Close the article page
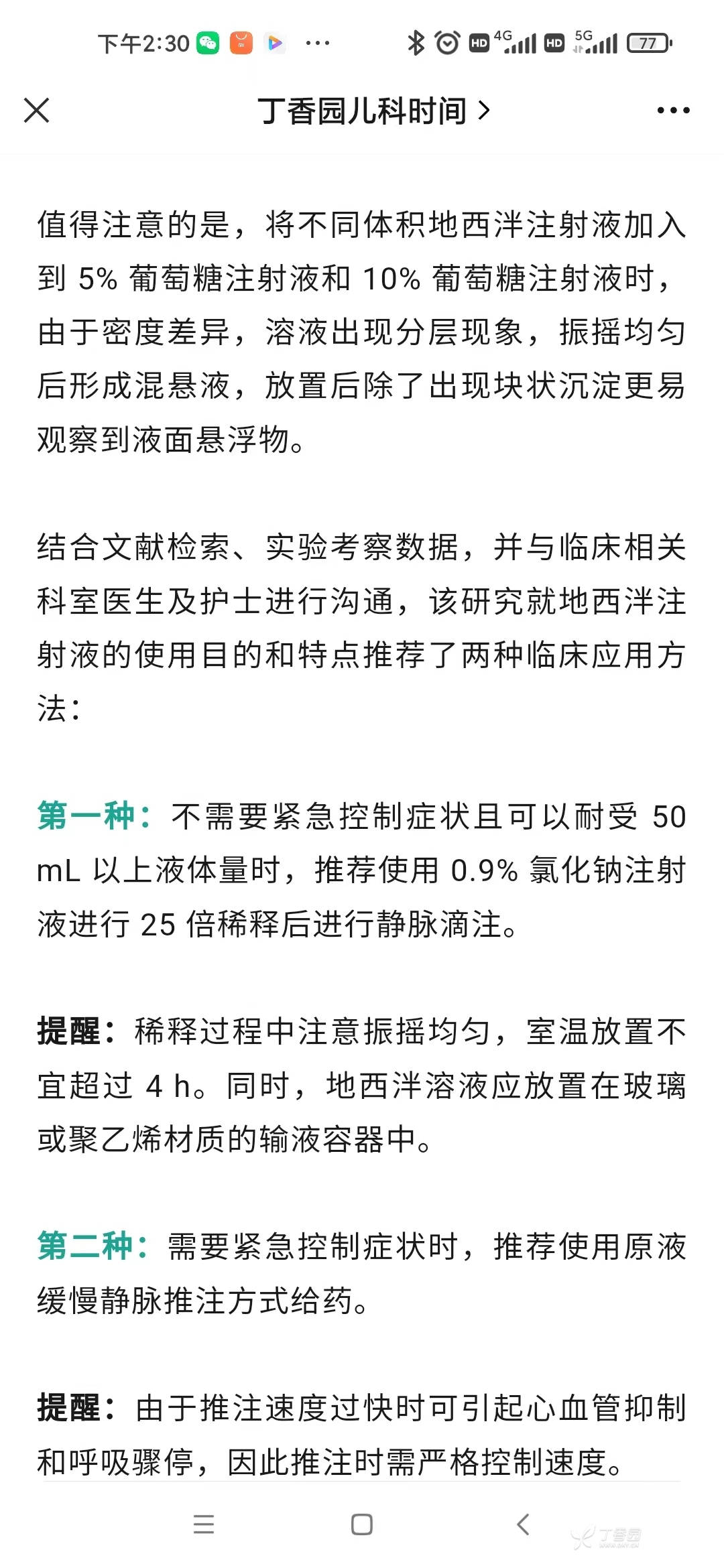Image resolution: width=724 pixels, height=1568 pixels. 37,111
